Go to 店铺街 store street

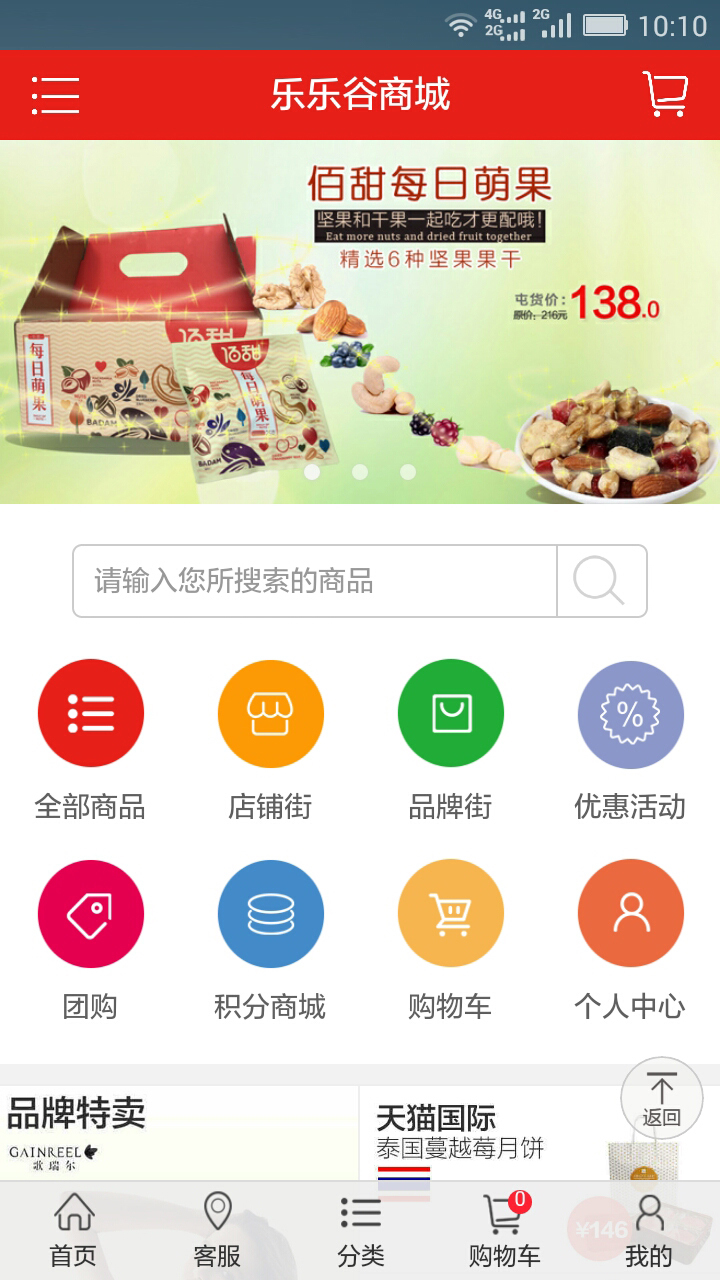tap(270, 741)
